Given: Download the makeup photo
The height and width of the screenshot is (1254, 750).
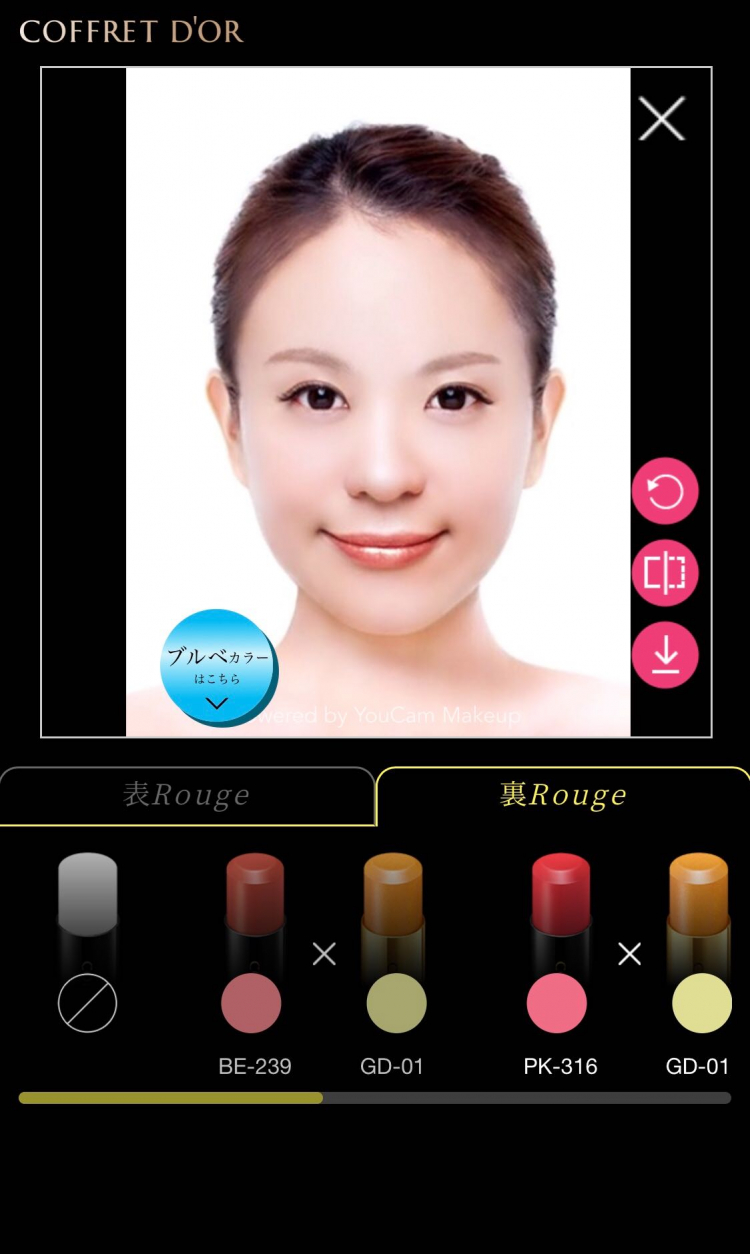Looking at the screenshot, I should pyautogui.click(x=665, y=655).
